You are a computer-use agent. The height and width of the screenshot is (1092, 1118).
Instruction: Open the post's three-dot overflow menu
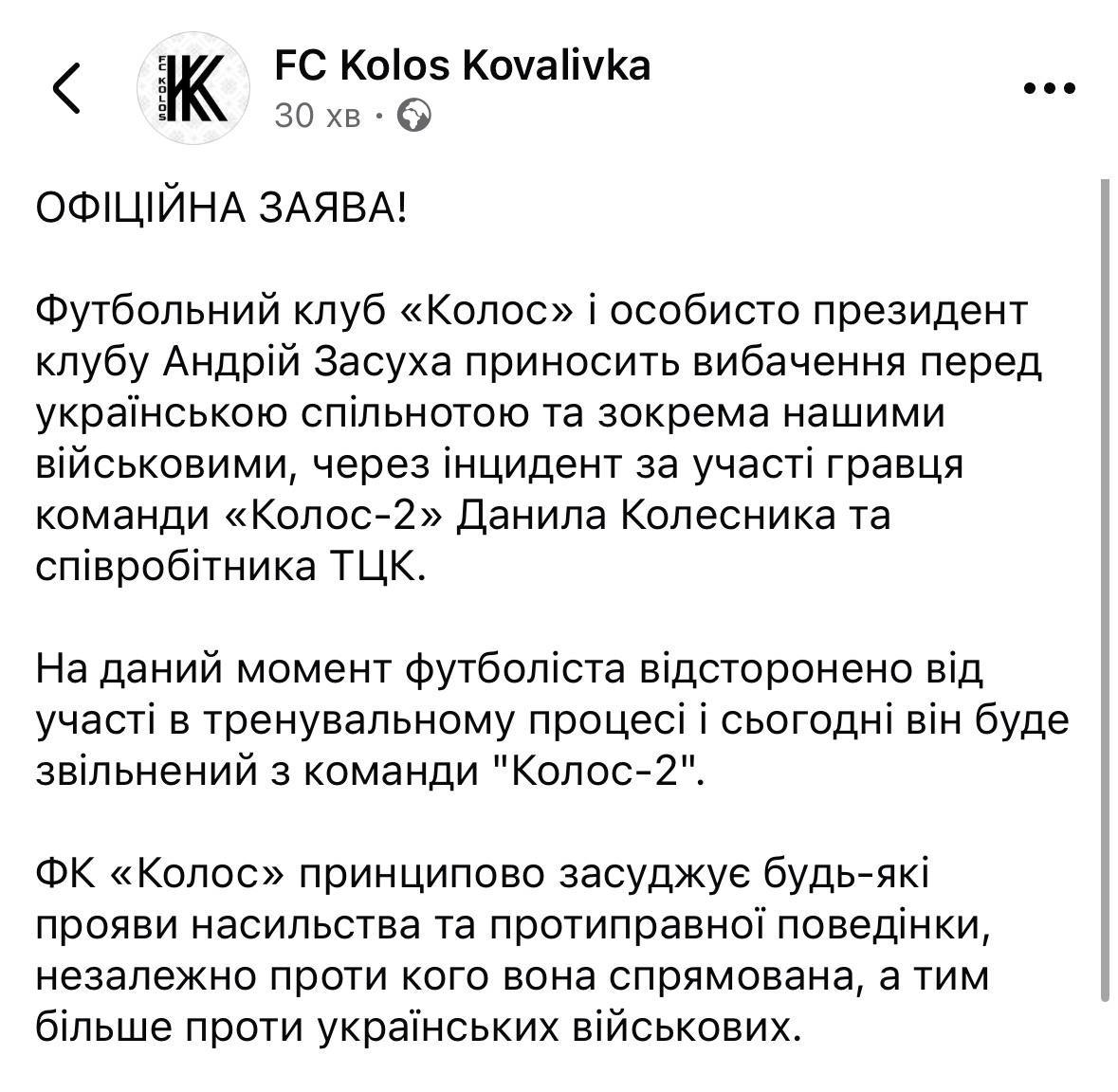click(x=1052, y=89)
